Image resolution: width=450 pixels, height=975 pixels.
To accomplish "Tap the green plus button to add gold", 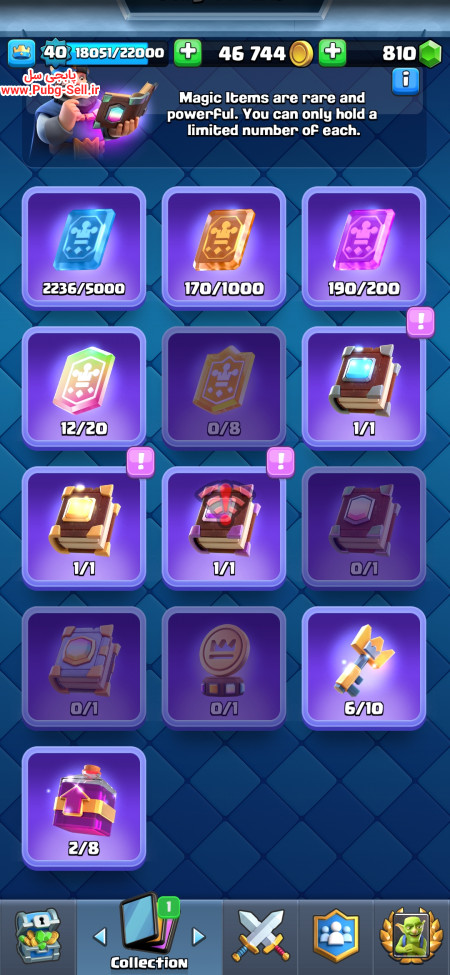I will point(333,53).
